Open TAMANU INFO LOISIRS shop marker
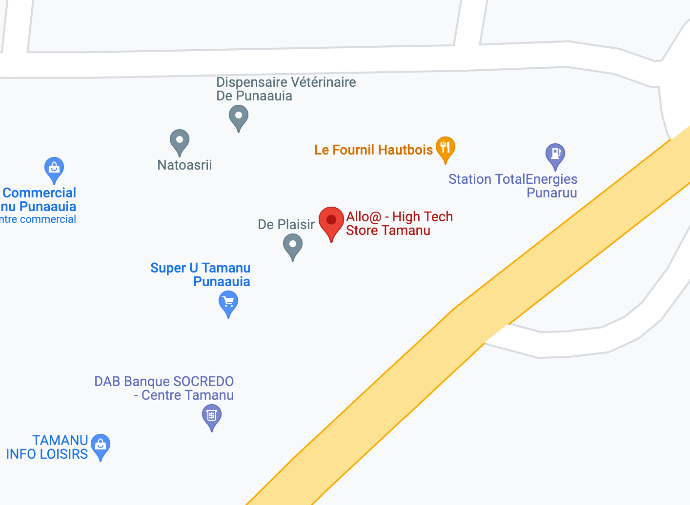The width and height of the screenshot is (690, 505). [100, 445]
